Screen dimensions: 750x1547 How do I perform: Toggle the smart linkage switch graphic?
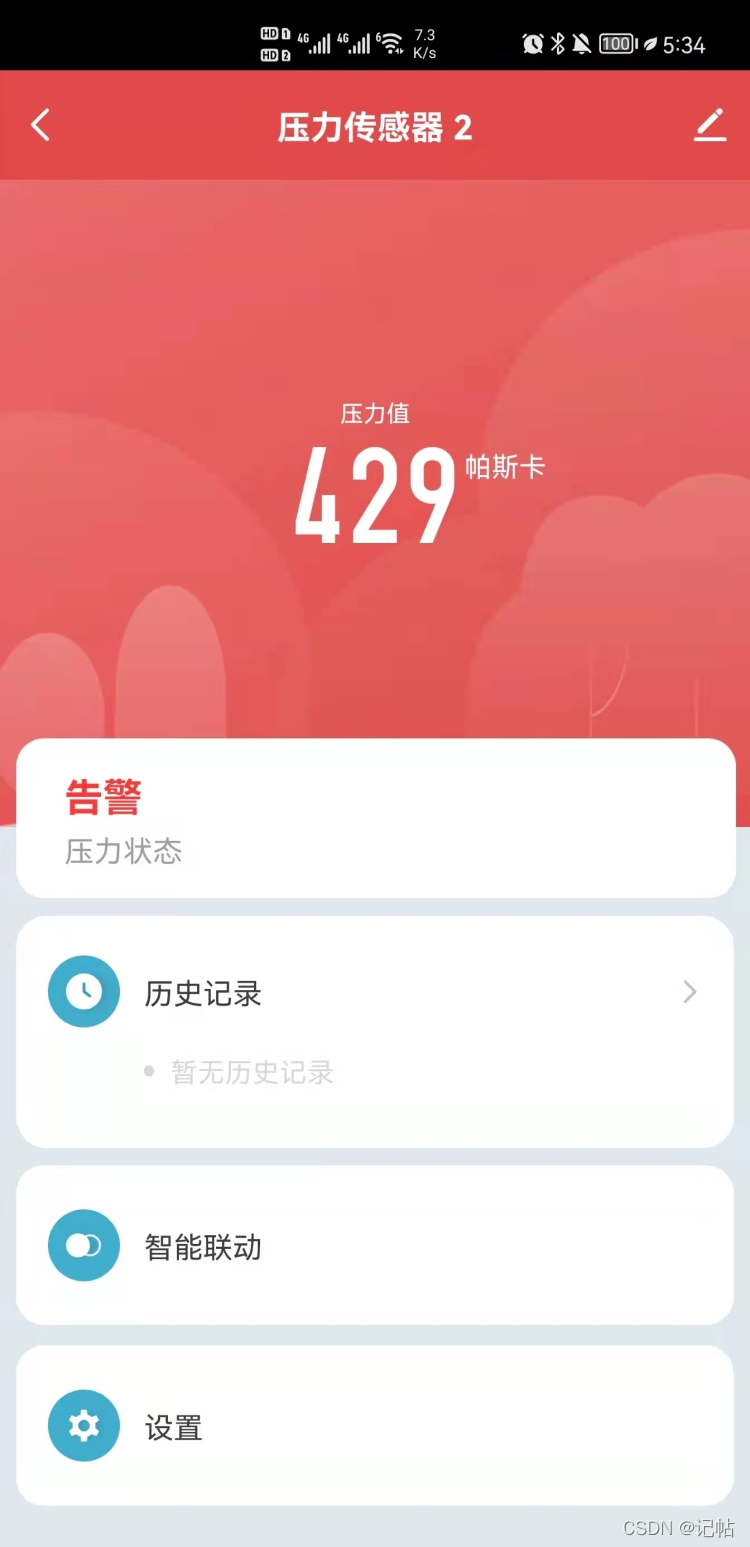(83, 1246)
